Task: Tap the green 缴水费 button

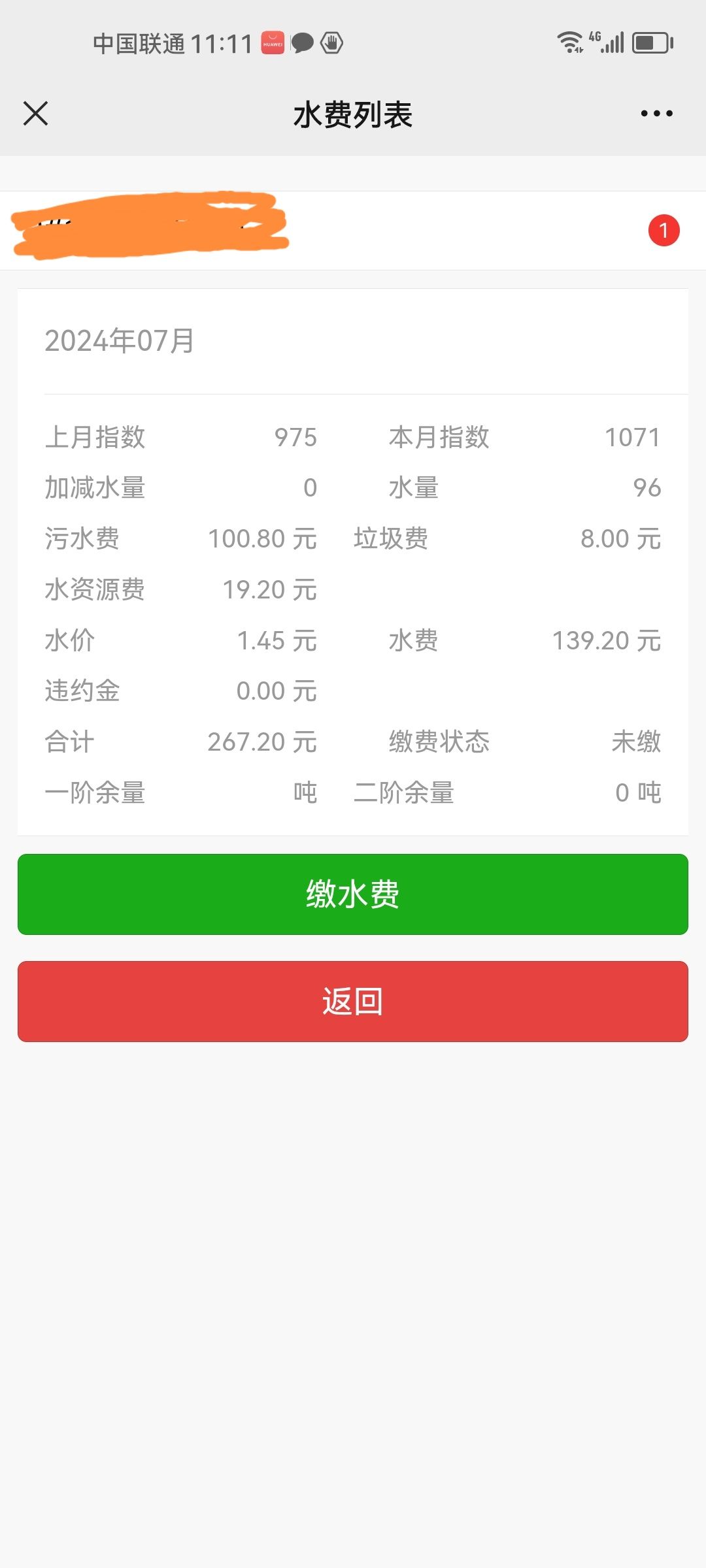Action: (353, 894)
